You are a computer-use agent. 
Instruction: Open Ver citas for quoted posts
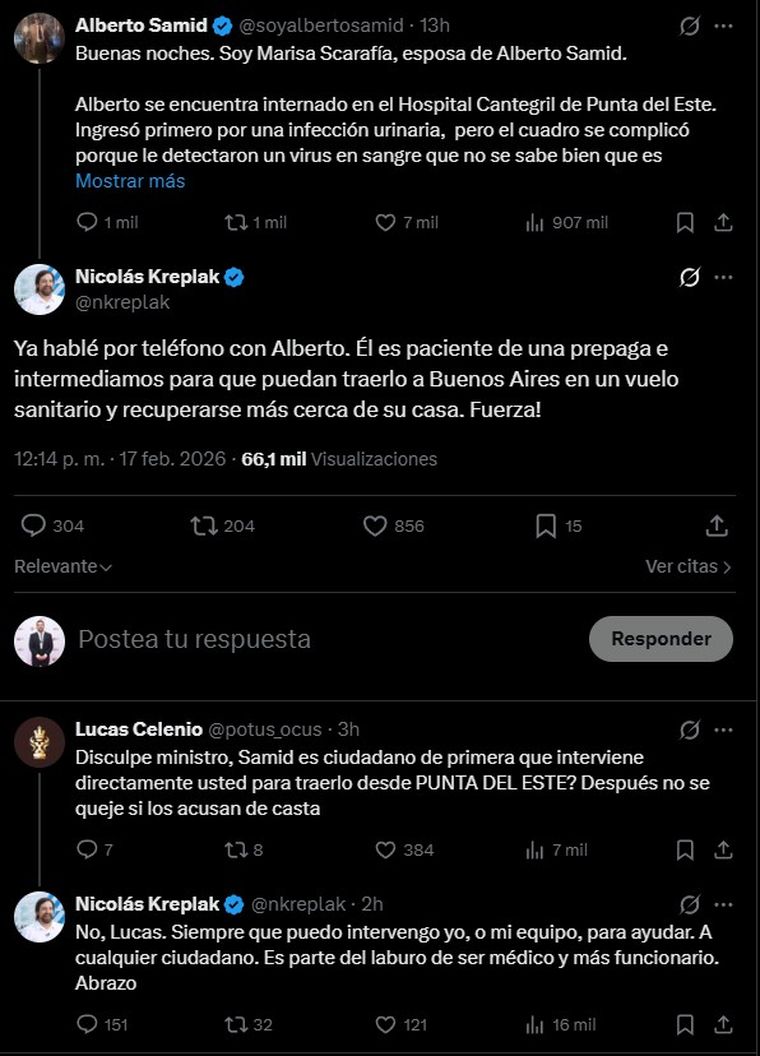[685, 566]
